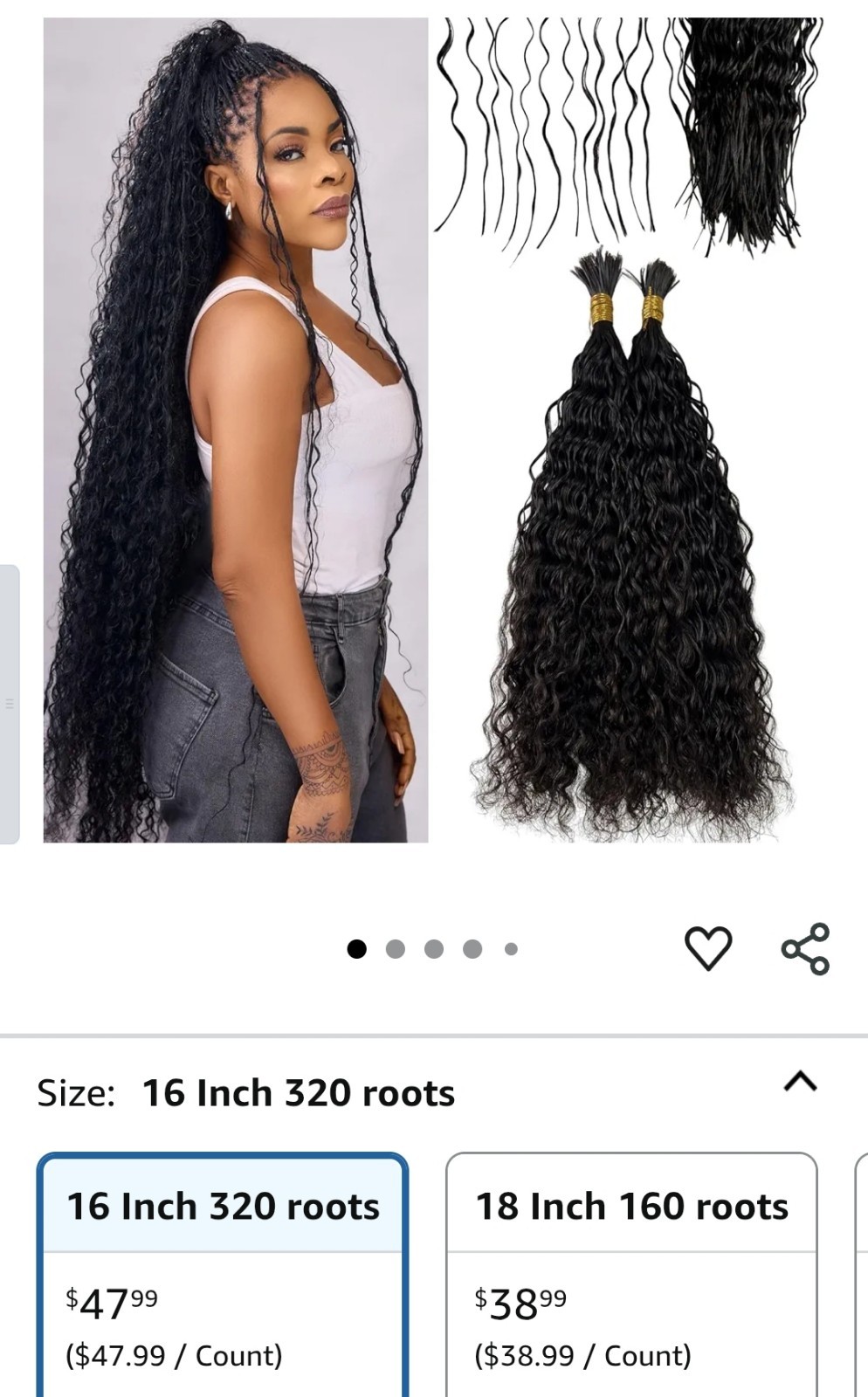Collapse the Size options chevron

coord(800,1082)
